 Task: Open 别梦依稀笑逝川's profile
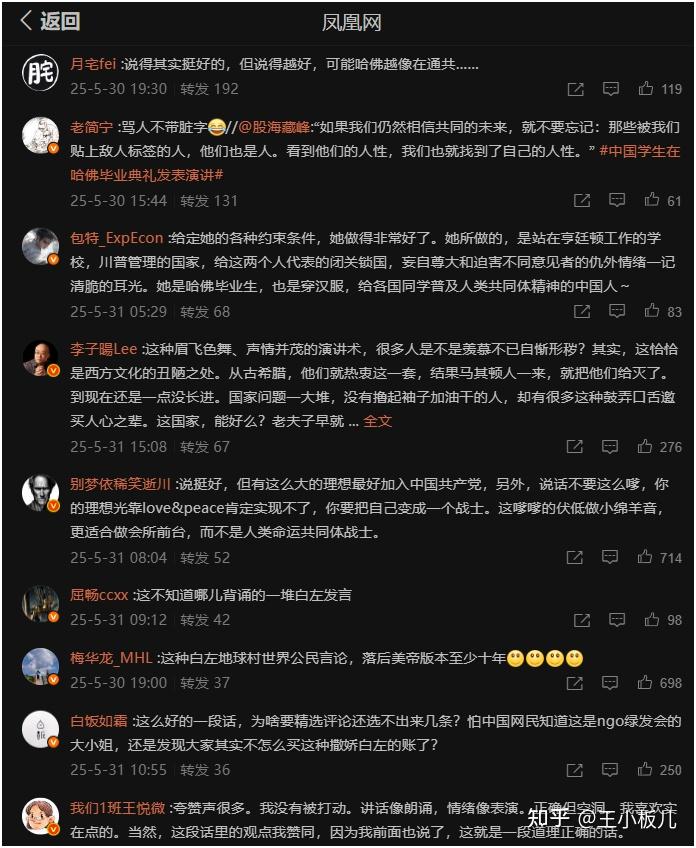[120, 483]
